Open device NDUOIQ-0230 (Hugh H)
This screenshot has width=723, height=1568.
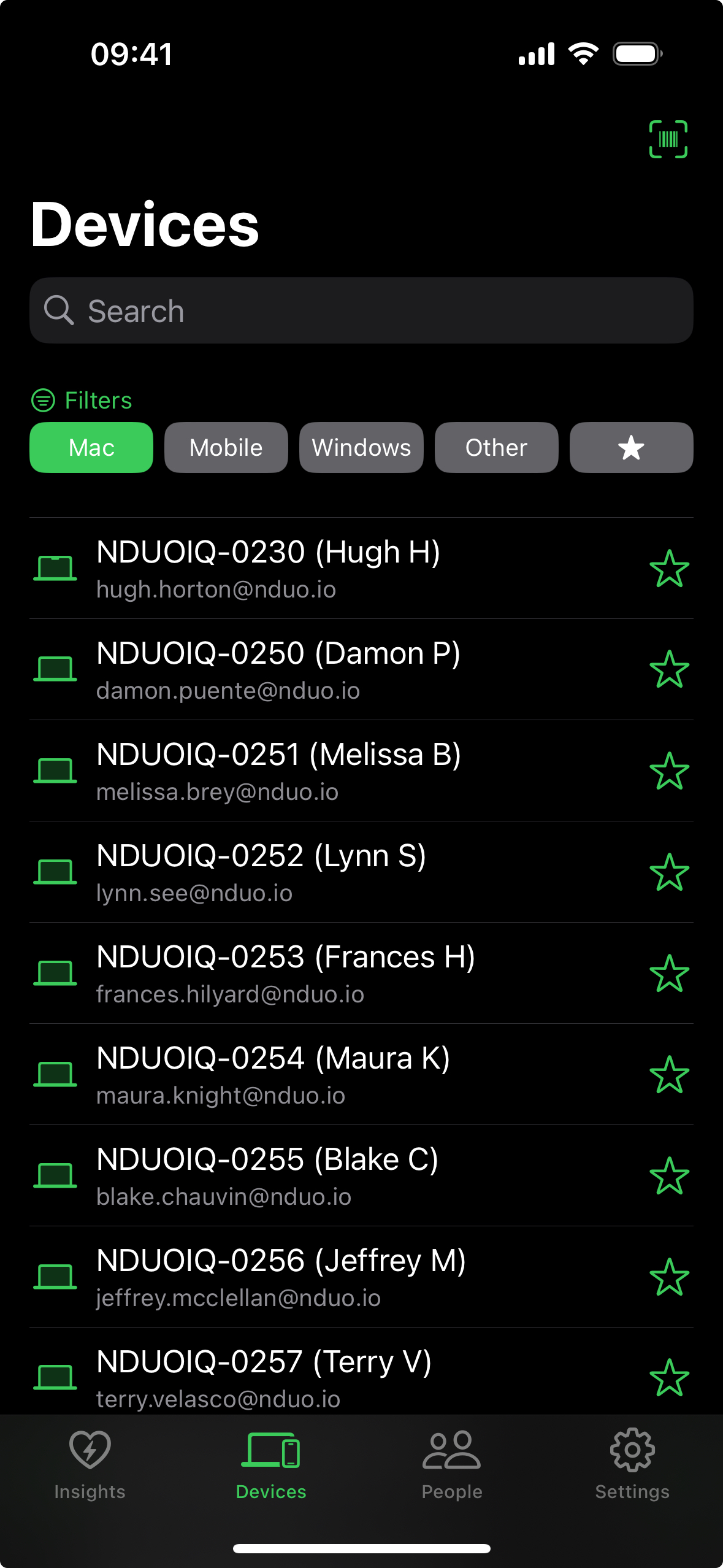click(307, 569)
